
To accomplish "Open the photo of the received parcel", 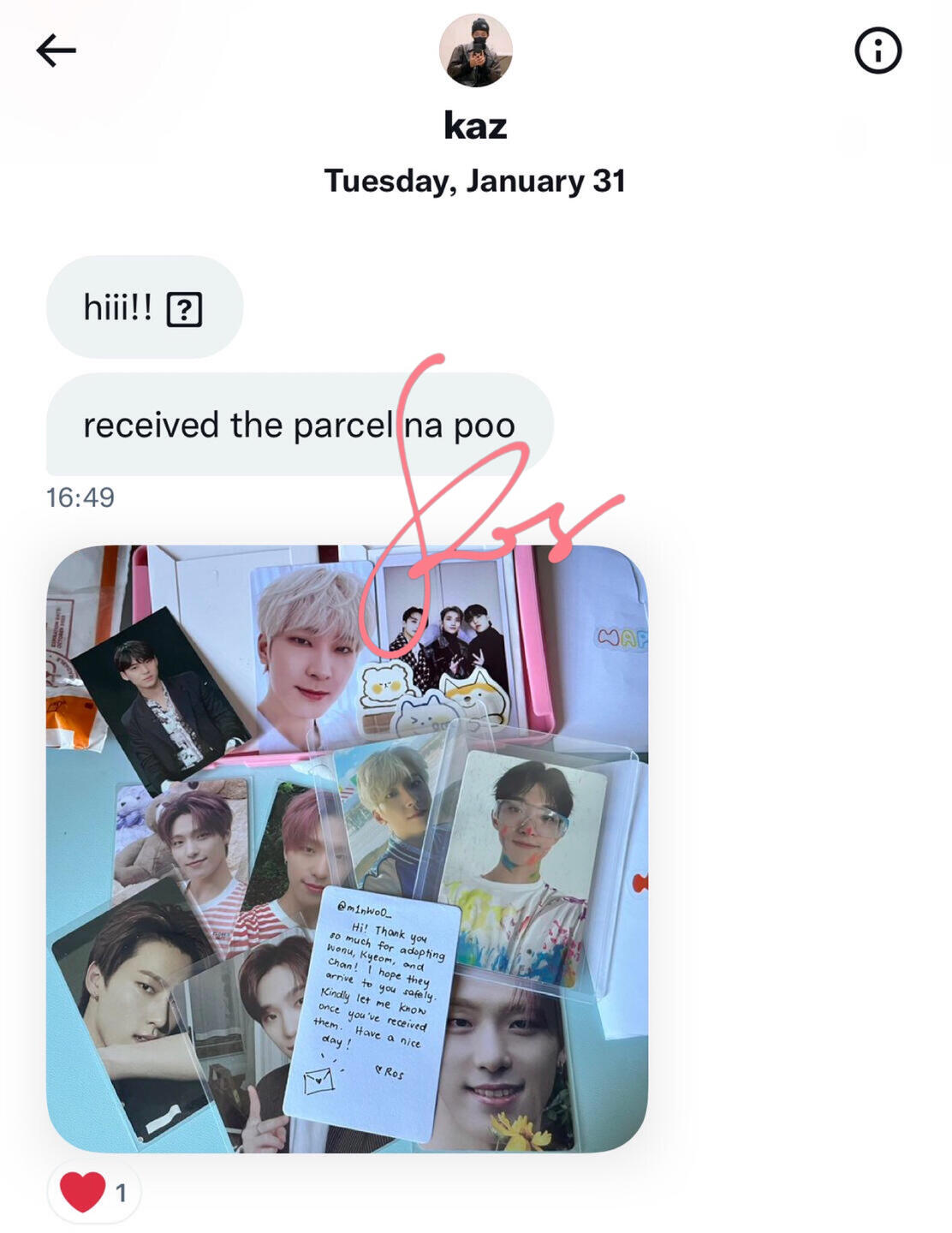I will 347,848.
